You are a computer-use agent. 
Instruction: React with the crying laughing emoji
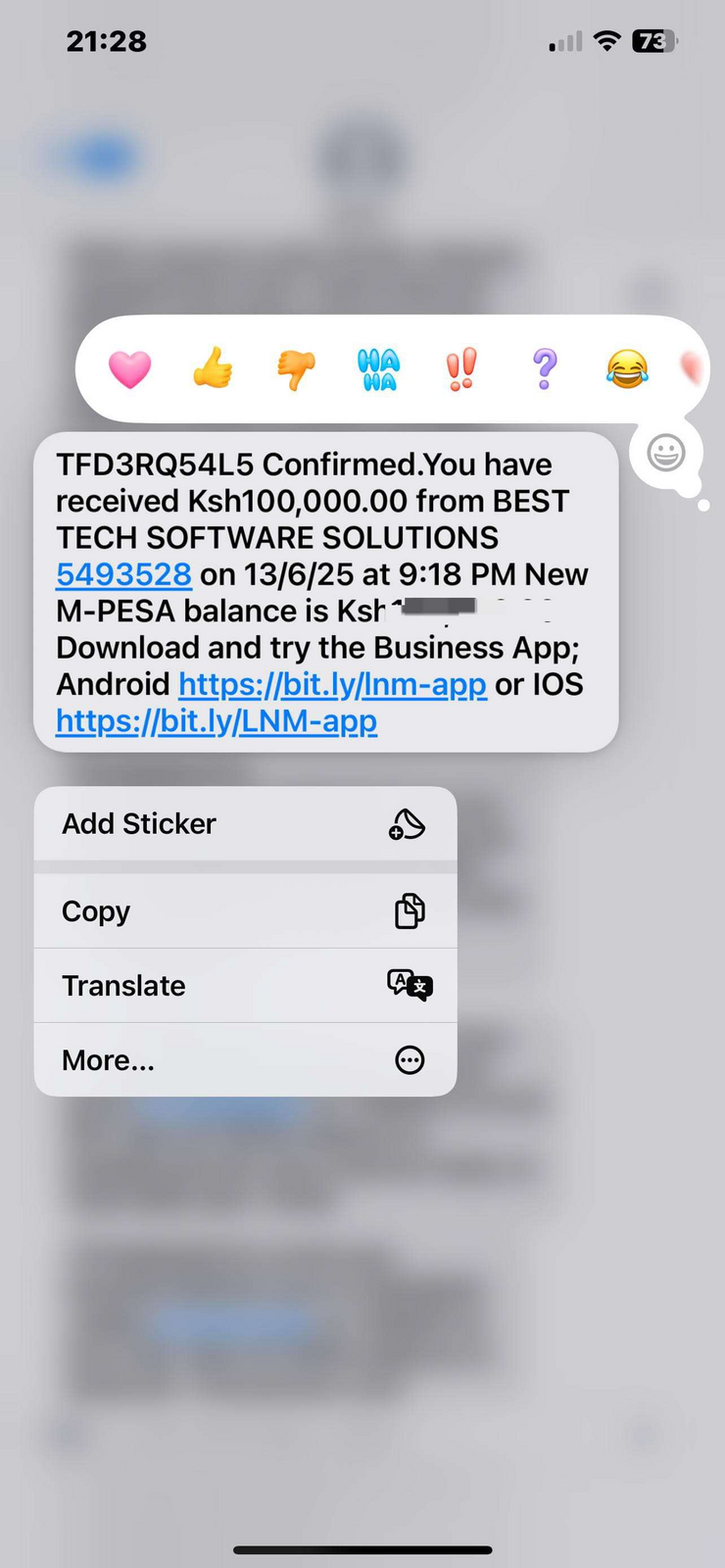point(627,369)
